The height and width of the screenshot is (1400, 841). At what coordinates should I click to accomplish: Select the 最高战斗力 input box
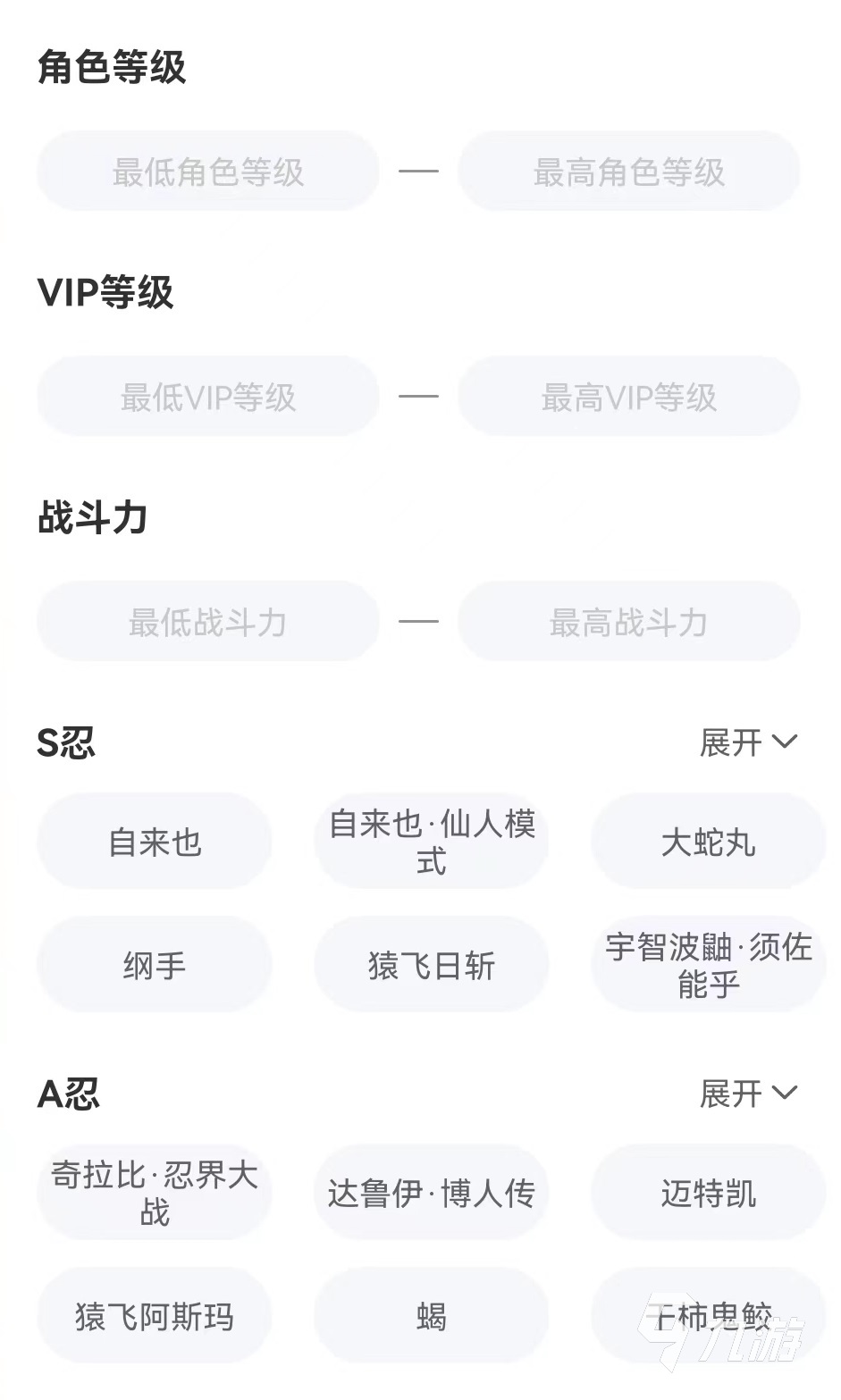coord(628,622)
